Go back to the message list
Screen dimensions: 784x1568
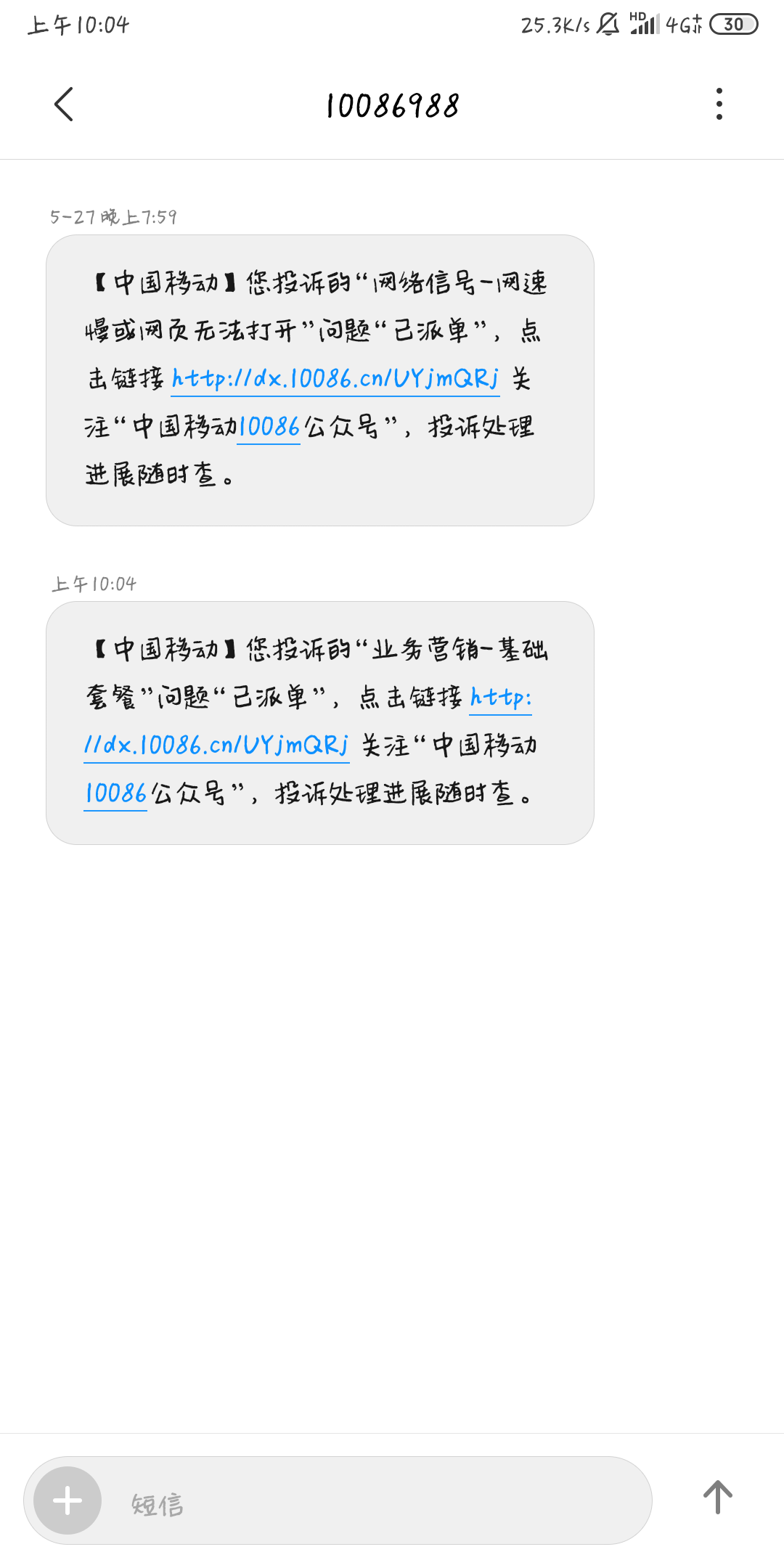pyautogui.click(x=64, y=105)
